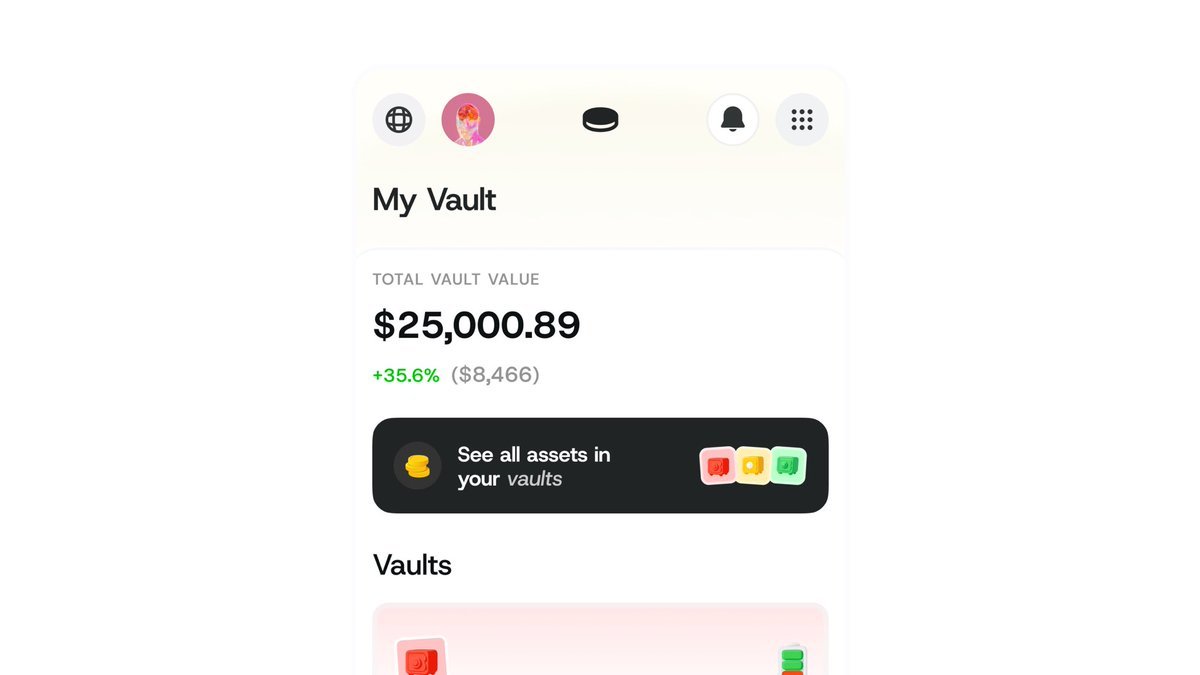Screen dimensions: 1200x675
Task: Open the apps grid menu
Action: (802, 120)
